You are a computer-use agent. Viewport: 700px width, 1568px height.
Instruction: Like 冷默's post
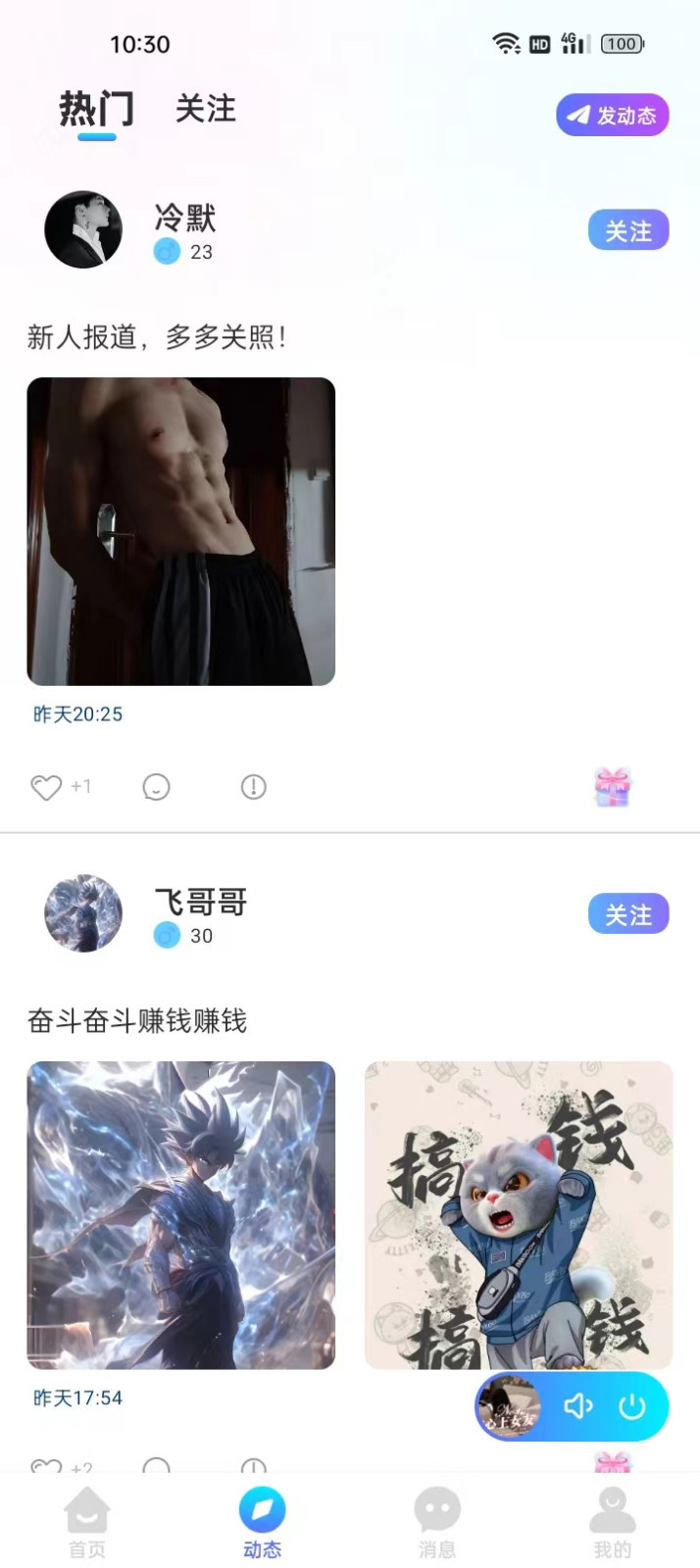pos(46,787)
